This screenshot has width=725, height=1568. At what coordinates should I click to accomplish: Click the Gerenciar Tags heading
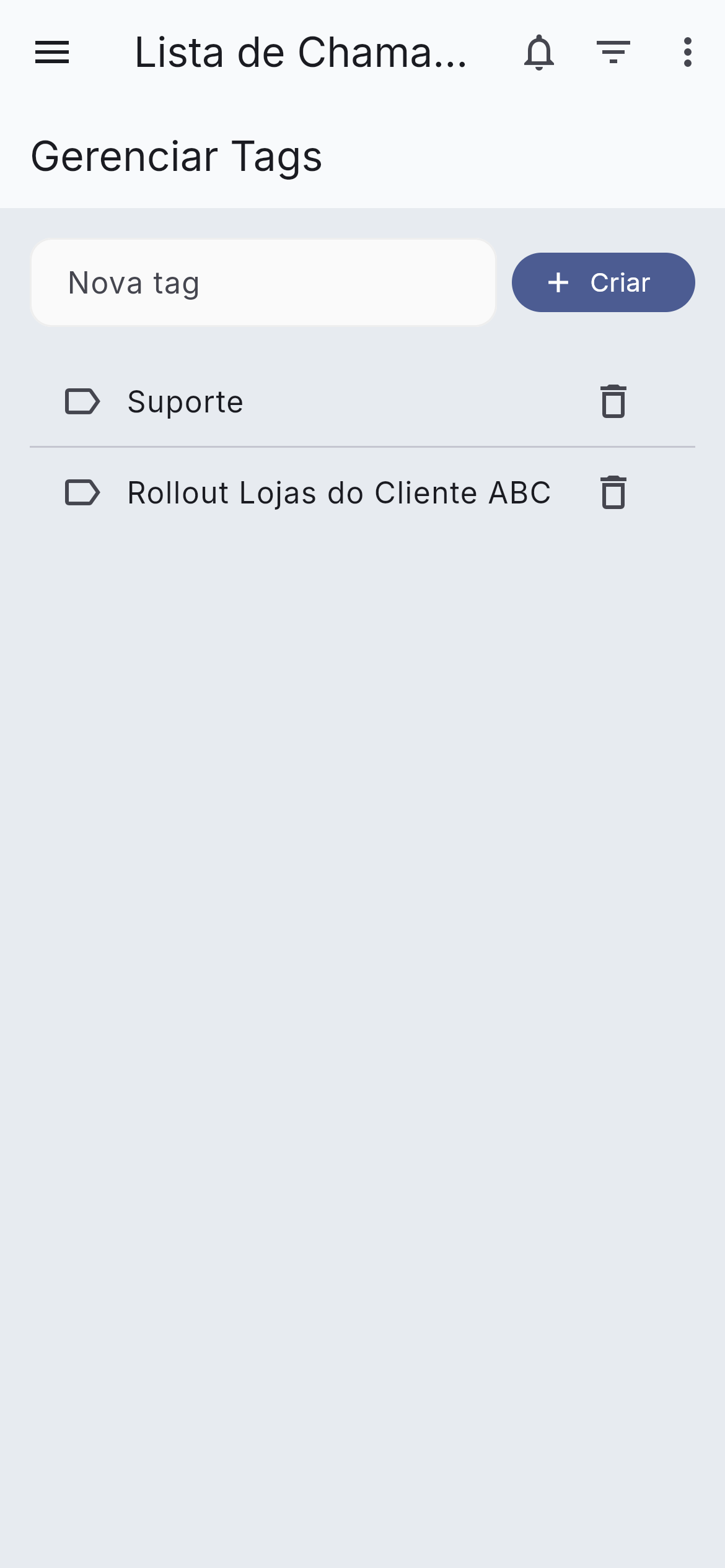click(x=177, y=156)
